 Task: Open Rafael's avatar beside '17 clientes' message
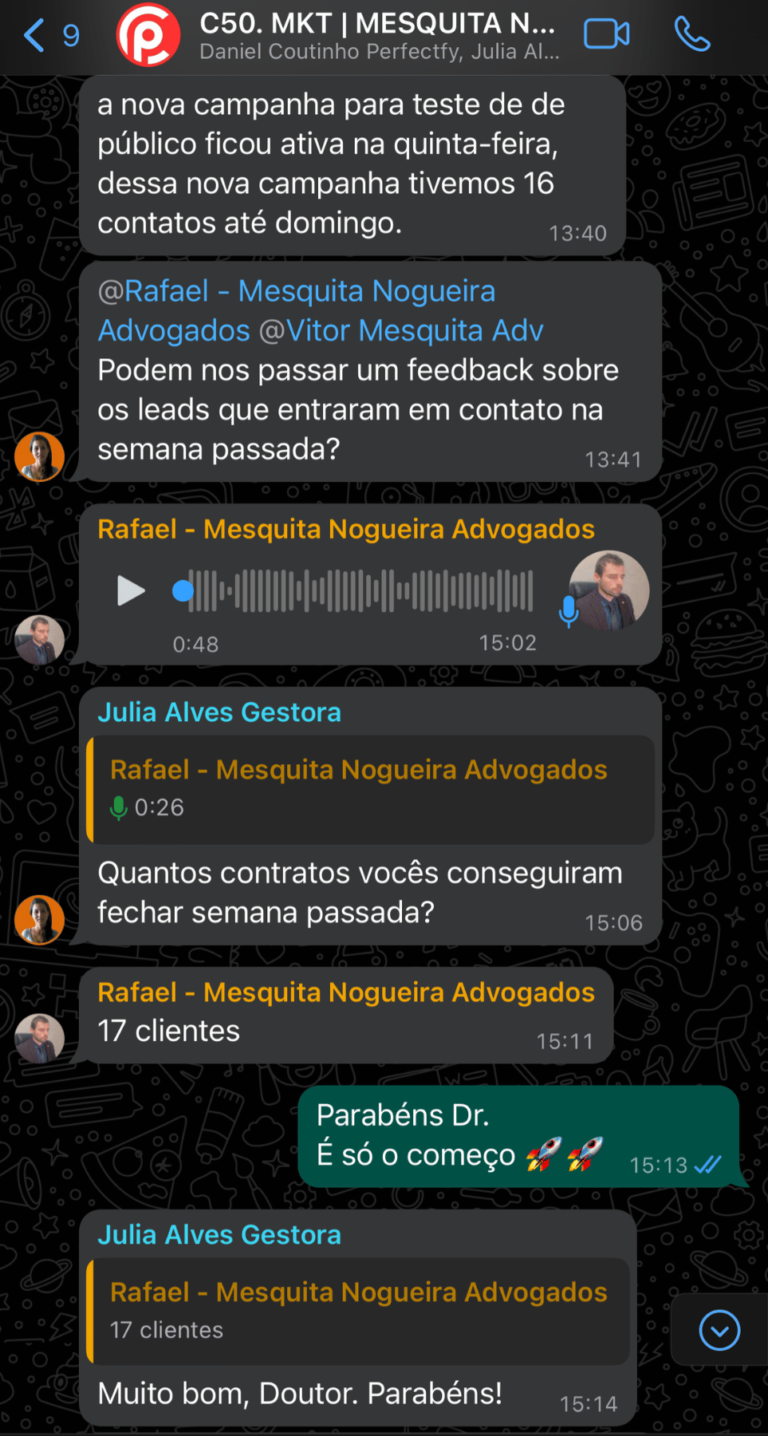pos(39,1037)
